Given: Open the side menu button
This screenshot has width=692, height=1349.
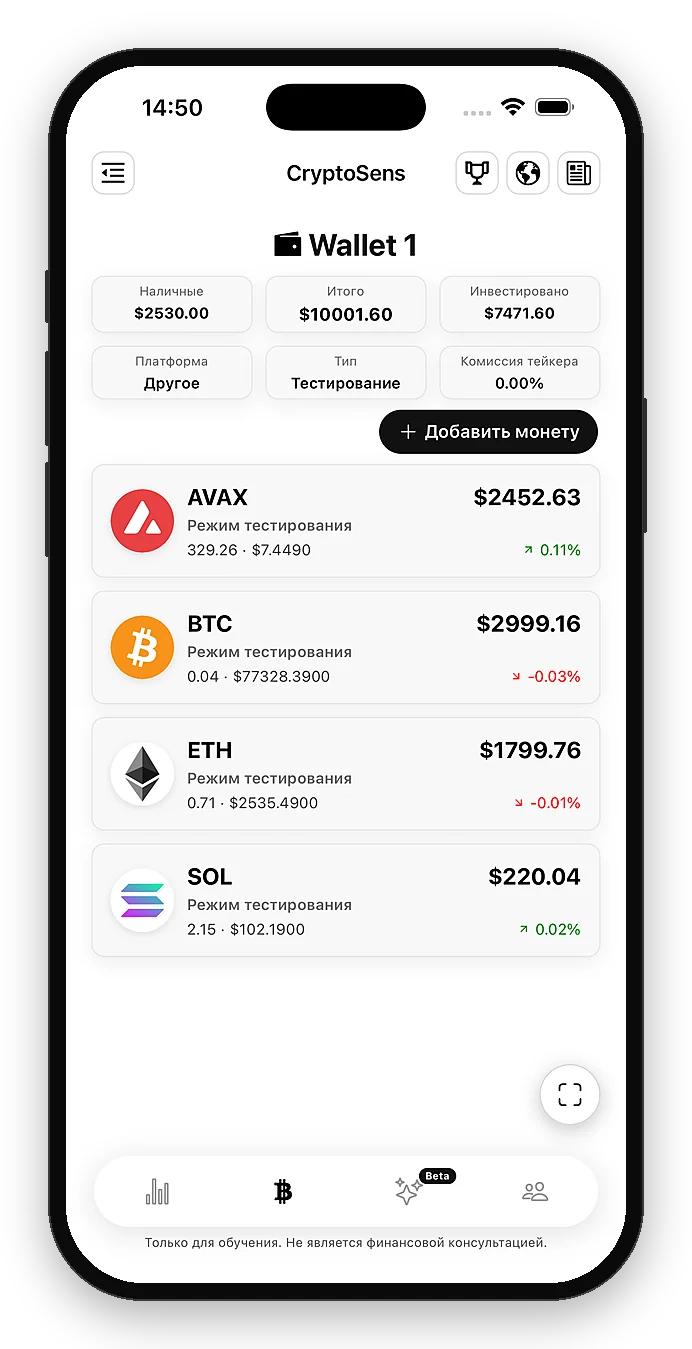Looking at the screenshot, I should click(x=113, y=173).
